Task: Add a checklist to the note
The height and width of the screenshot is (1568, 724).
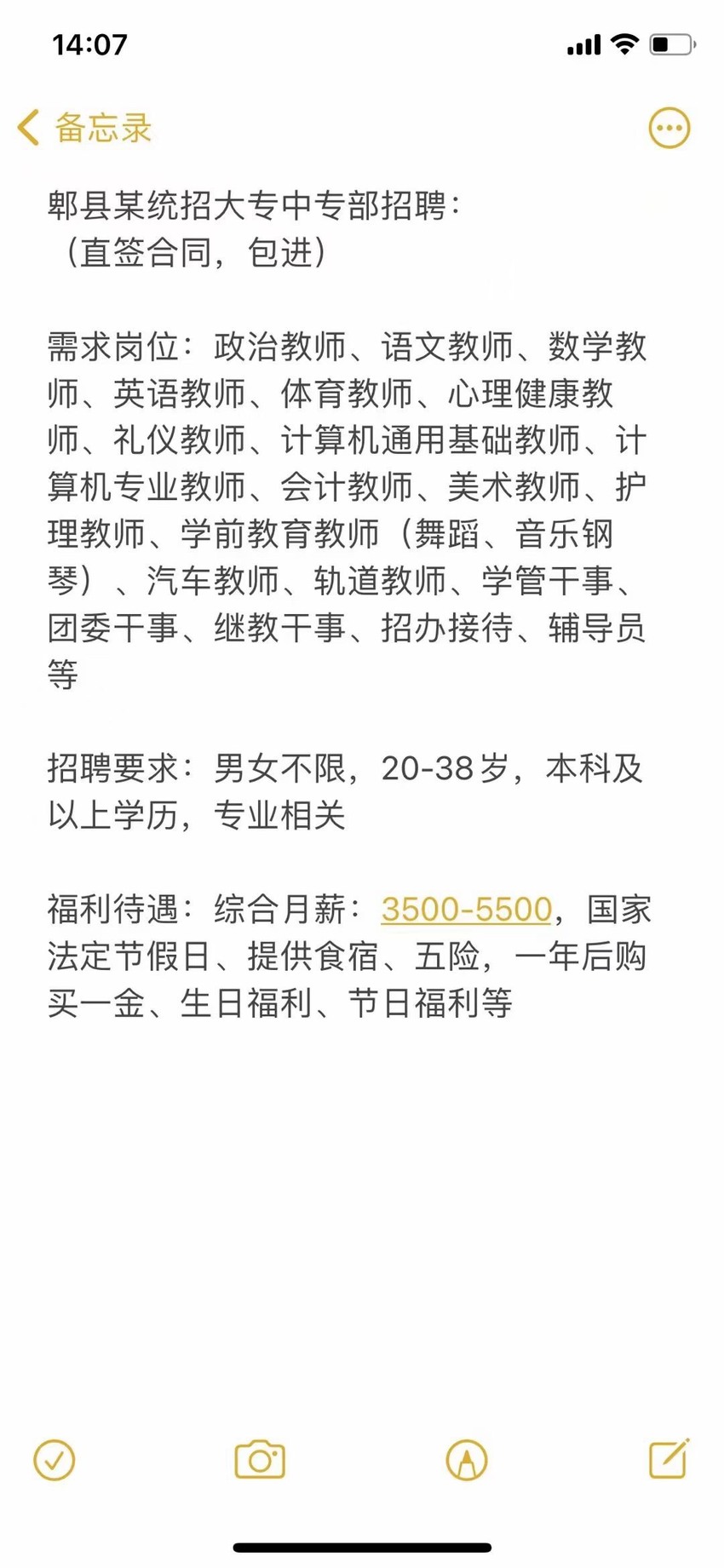Action: point(55,1460)
